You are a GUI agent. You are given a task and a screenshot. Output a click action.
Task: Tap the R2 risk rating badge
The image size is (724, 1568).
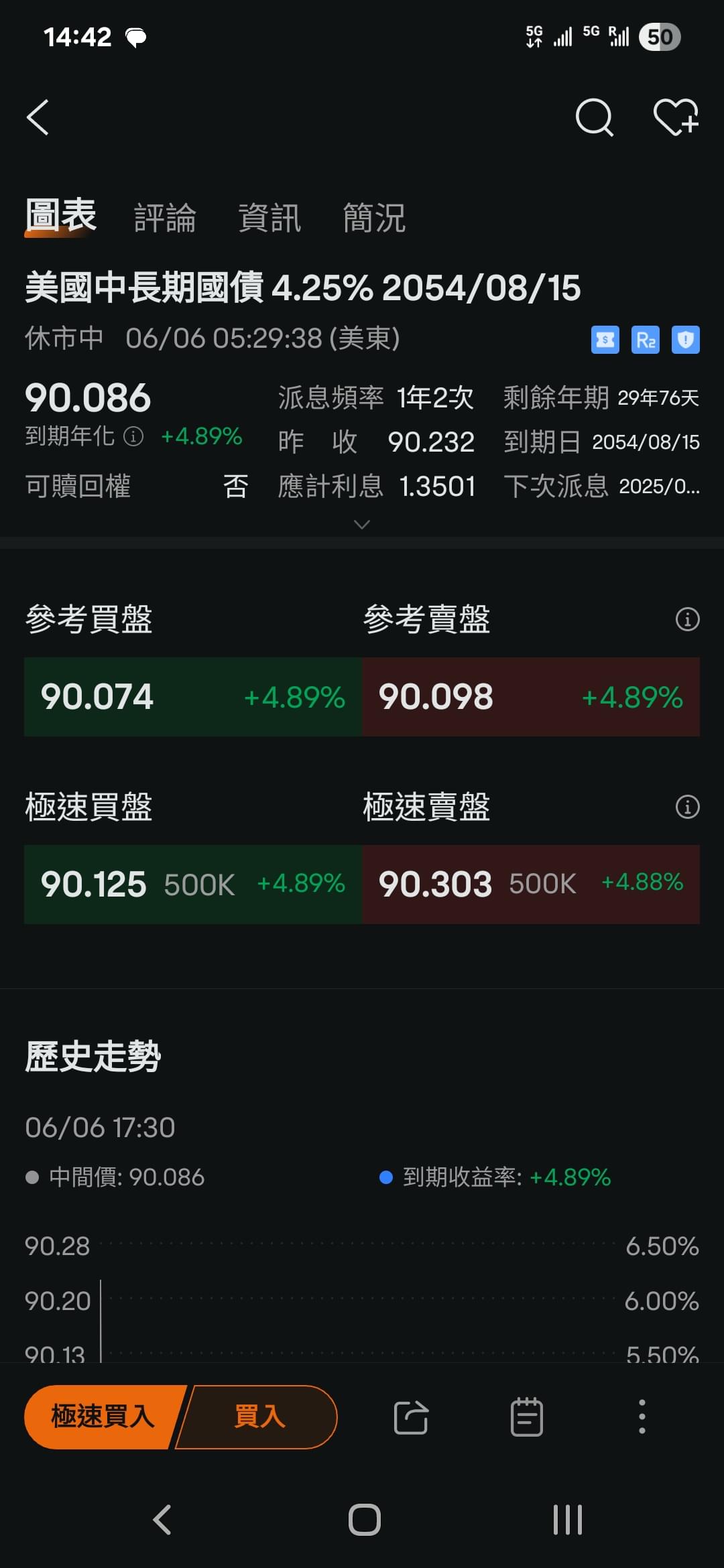[645, 340]
